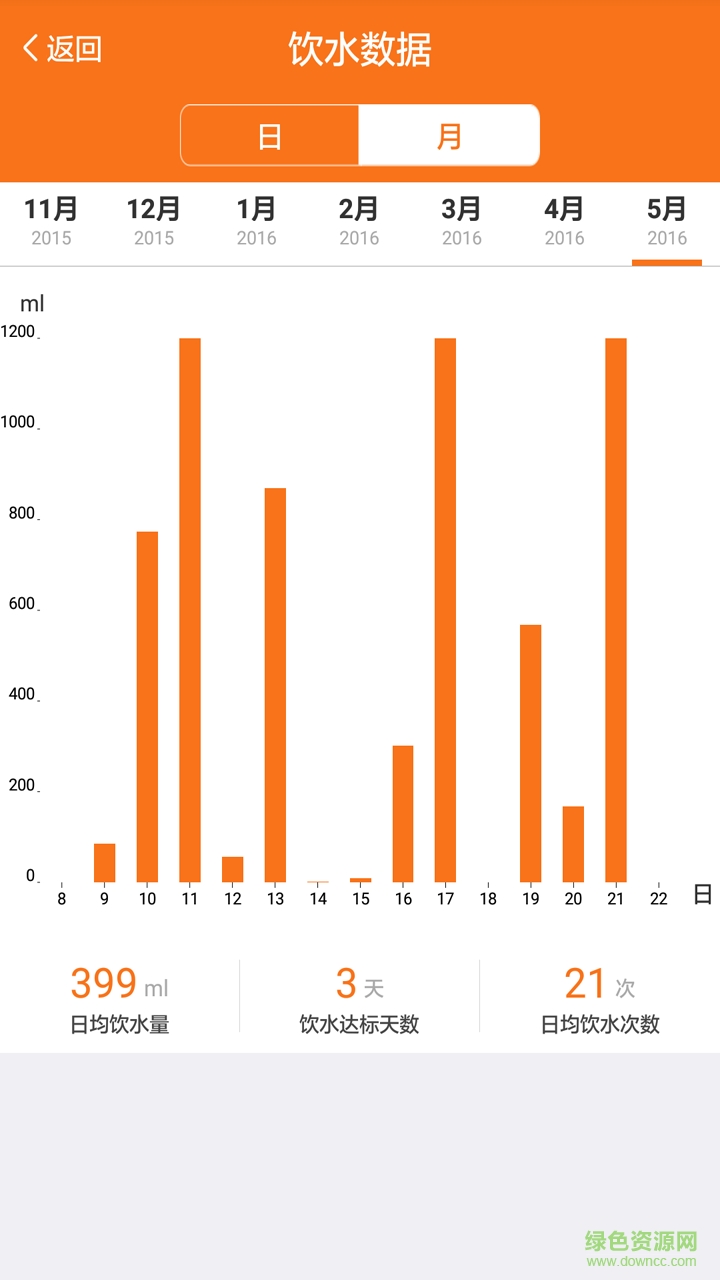This screenshot has height=1280, width=720.
Task: Tap the 5月 2016 month tab
Action: click(667, 222)
